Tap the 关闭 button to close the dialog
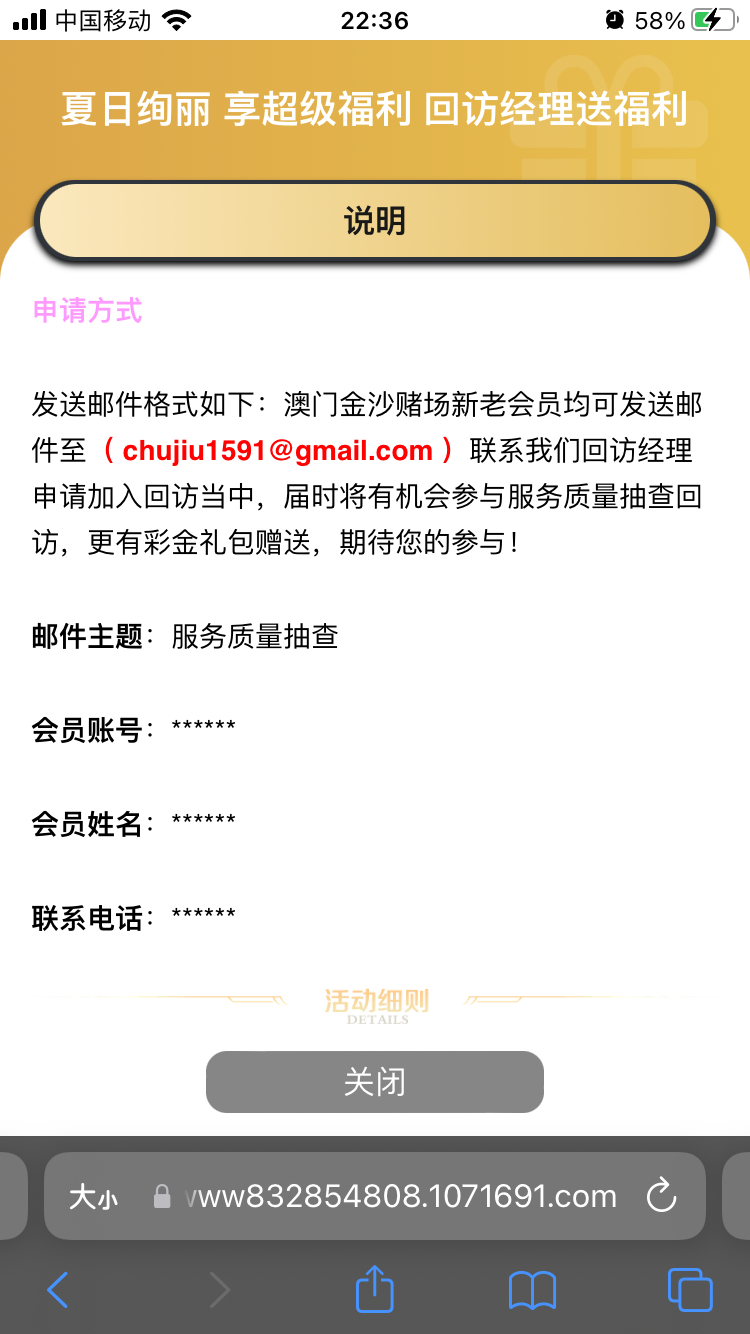750x1334 pixels. [374, 1082]
